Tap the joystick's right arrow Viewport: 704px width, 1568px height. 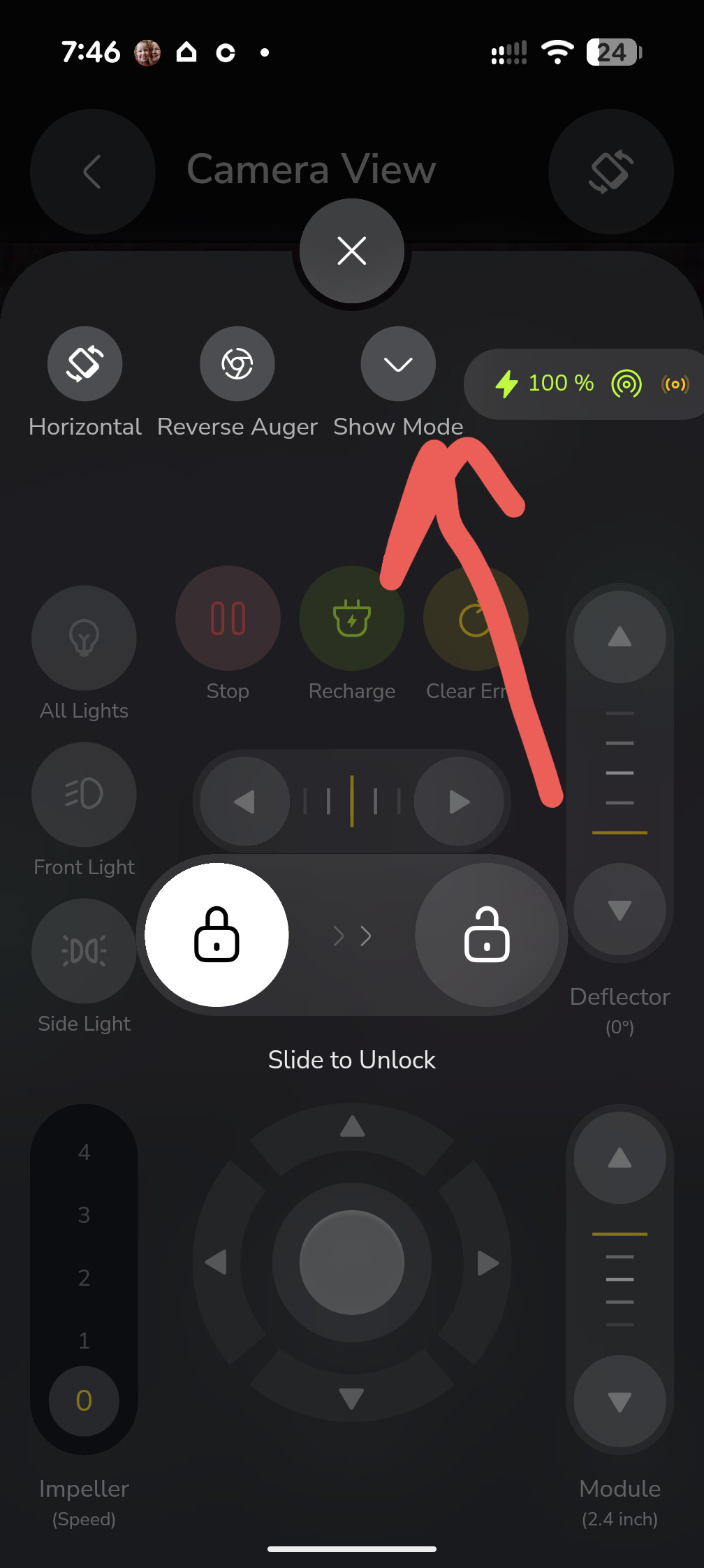[487, 1263]
